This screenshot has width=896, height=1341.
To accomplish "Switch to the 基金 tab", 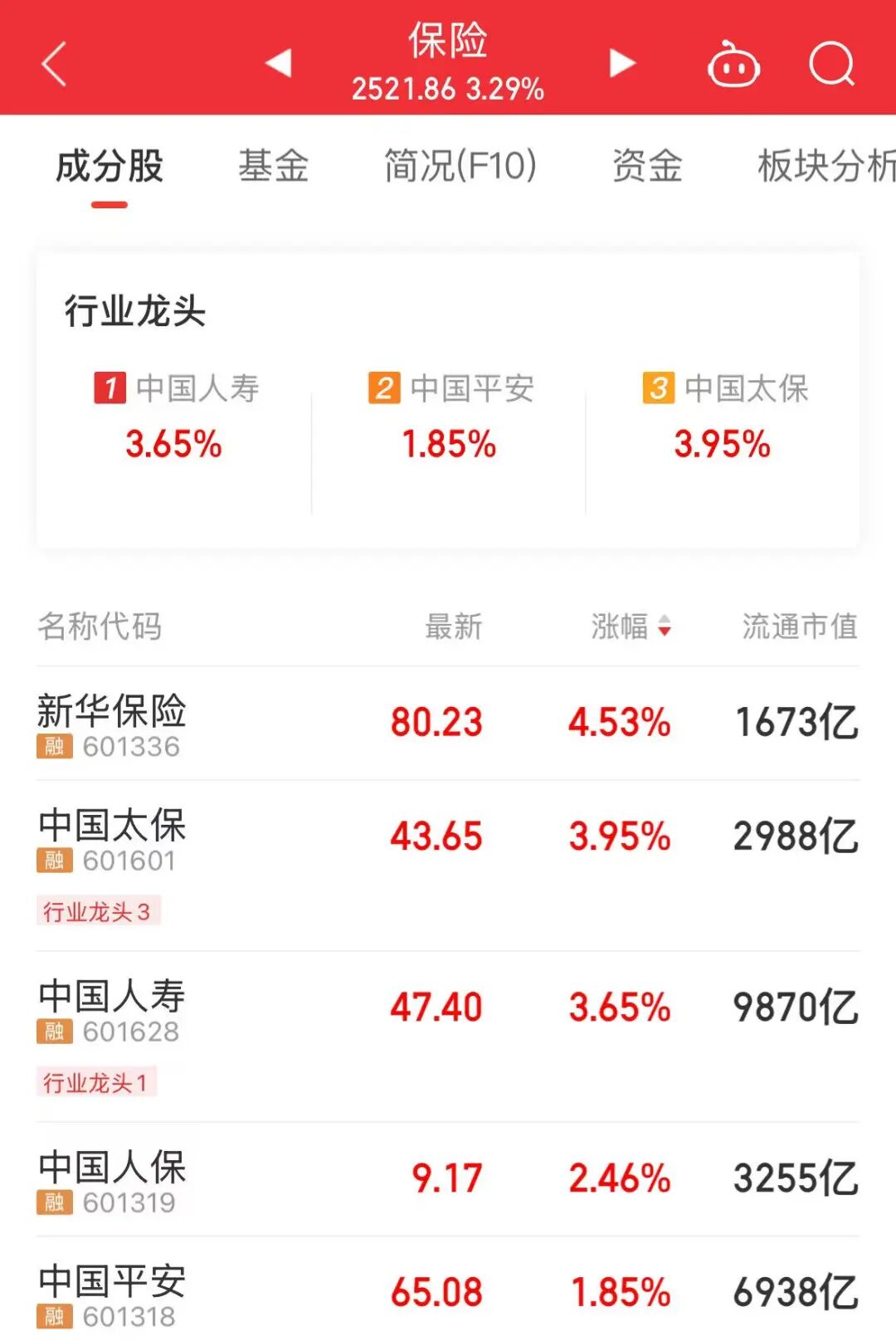I will click(x=274, y=166).
